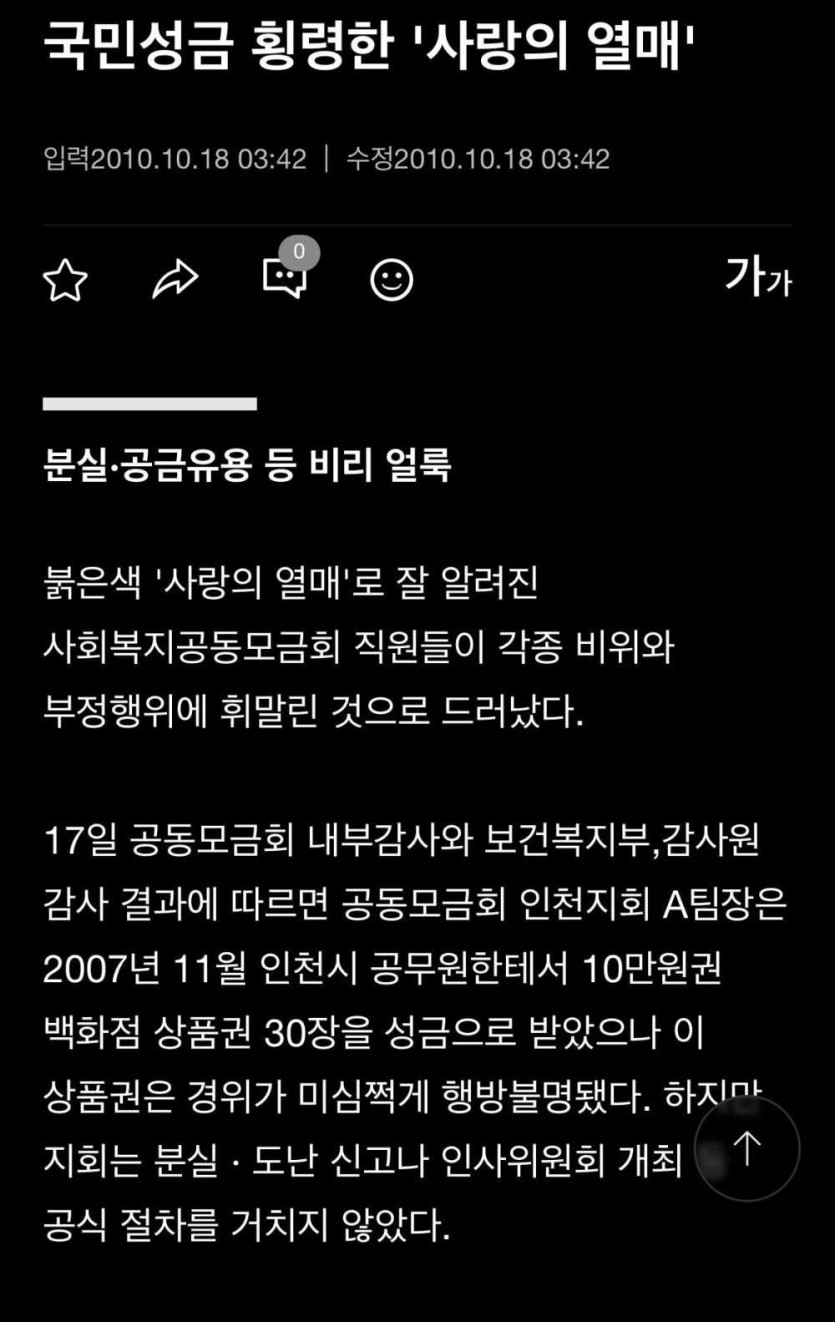Bookmark this article with the star icon
This screenshot has width=835, height=1322.
tap(66, 281)
